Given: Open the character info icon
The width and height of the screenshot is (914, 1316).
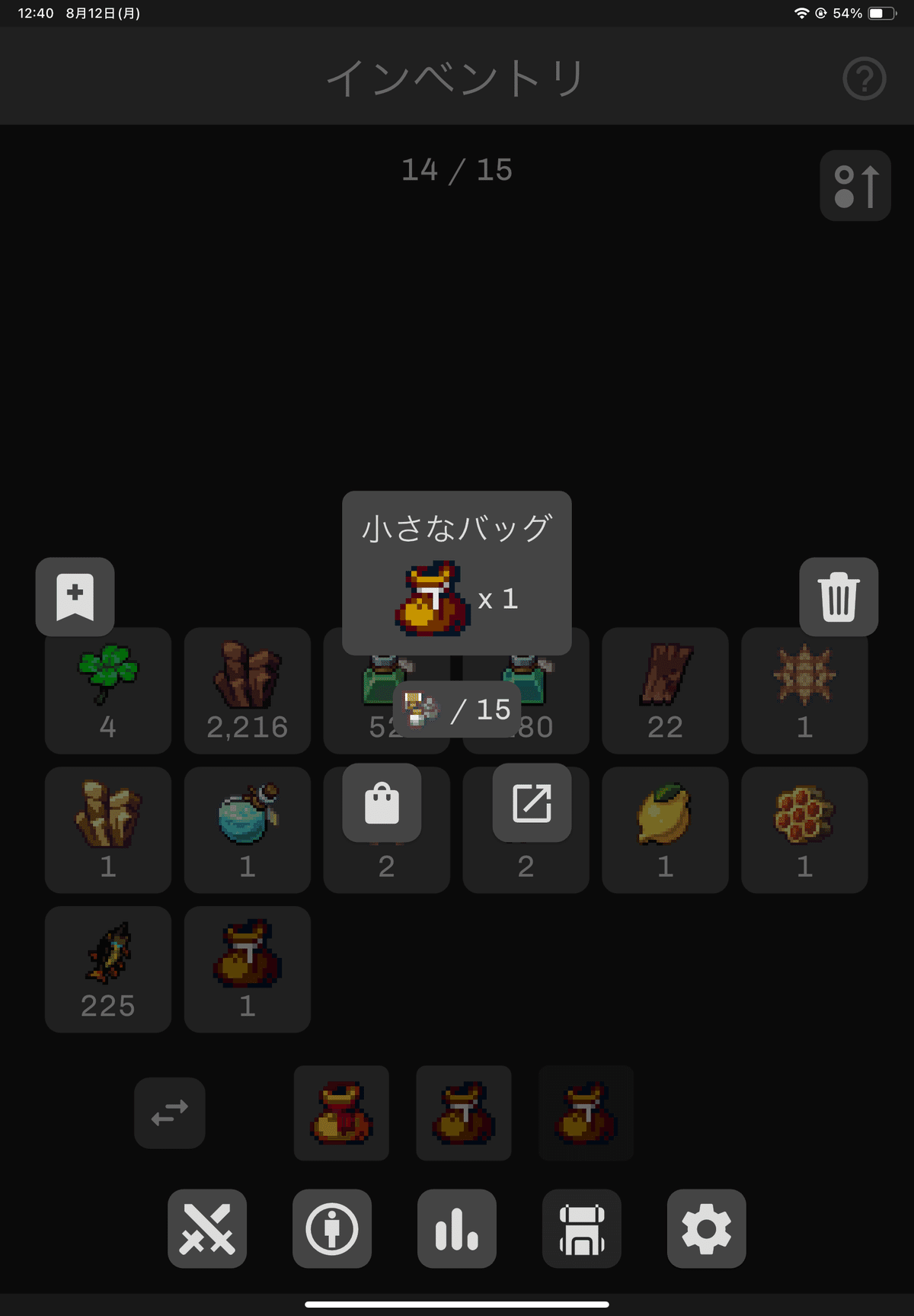Looking at the screenshot, I should [x=331, y=1228].
